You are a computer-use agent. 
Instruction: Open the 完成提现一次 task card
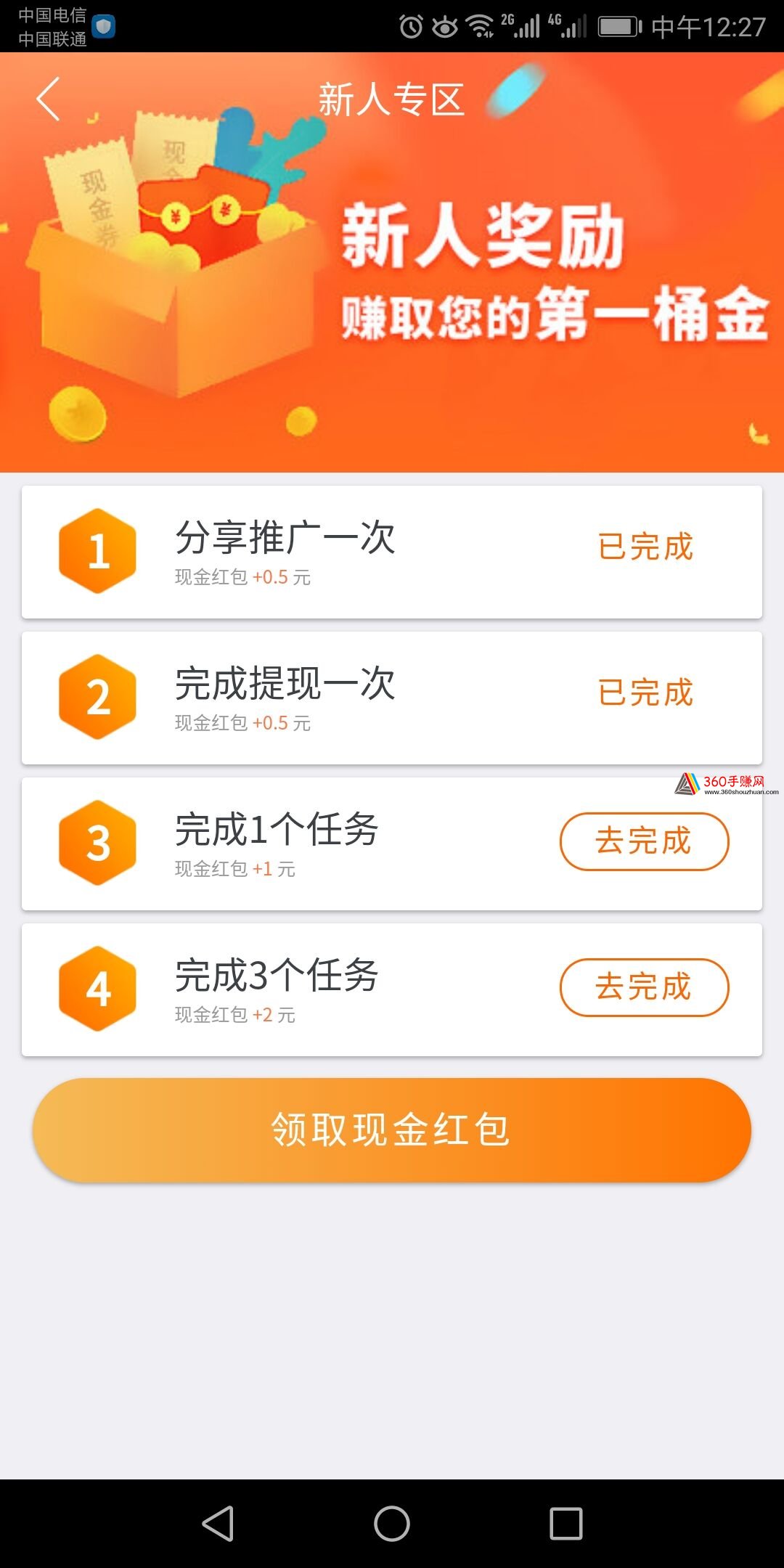pyautogui.click(x=392, y=698)
